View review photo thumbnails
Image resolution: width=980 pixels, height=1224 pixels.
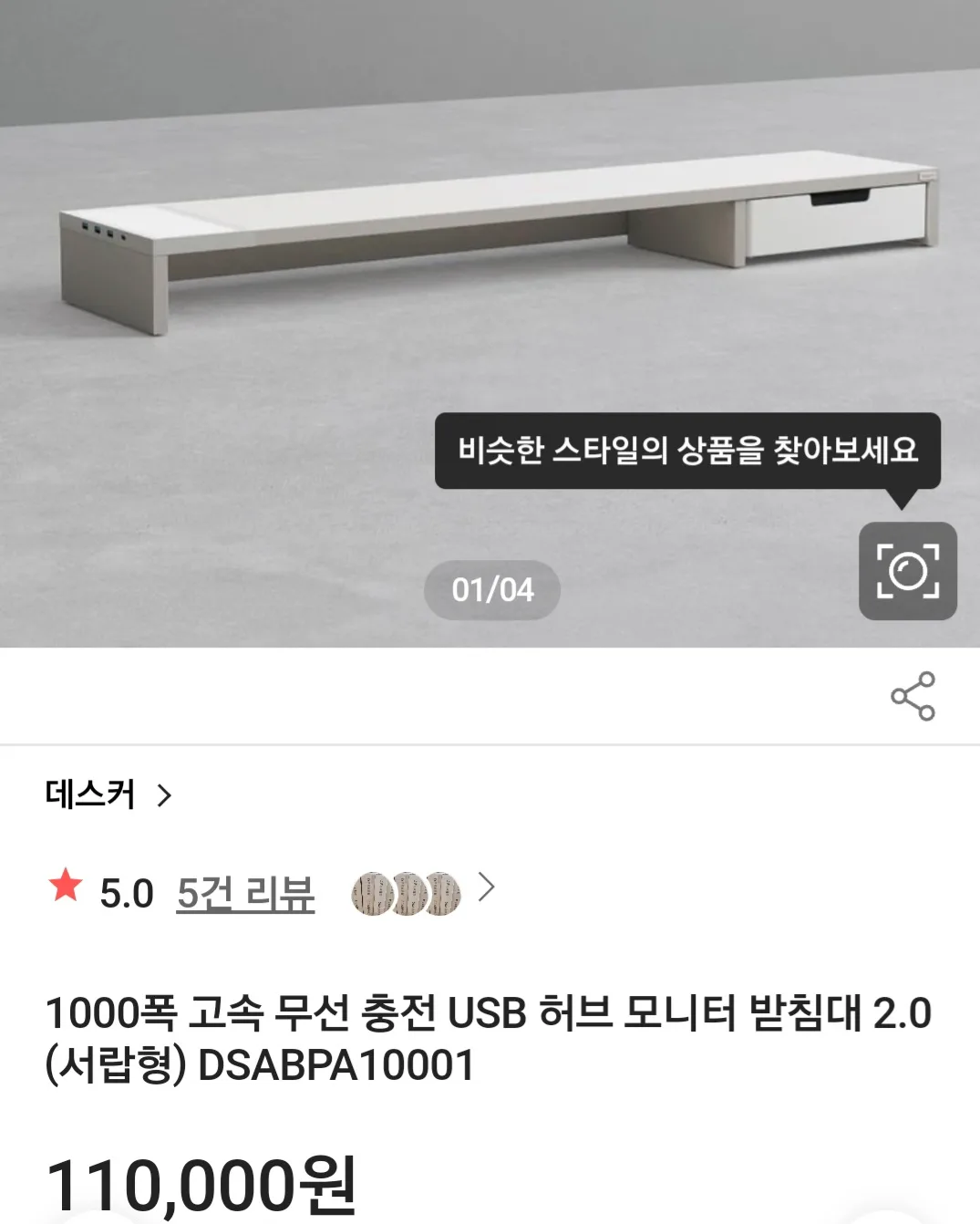pos(407,893)
